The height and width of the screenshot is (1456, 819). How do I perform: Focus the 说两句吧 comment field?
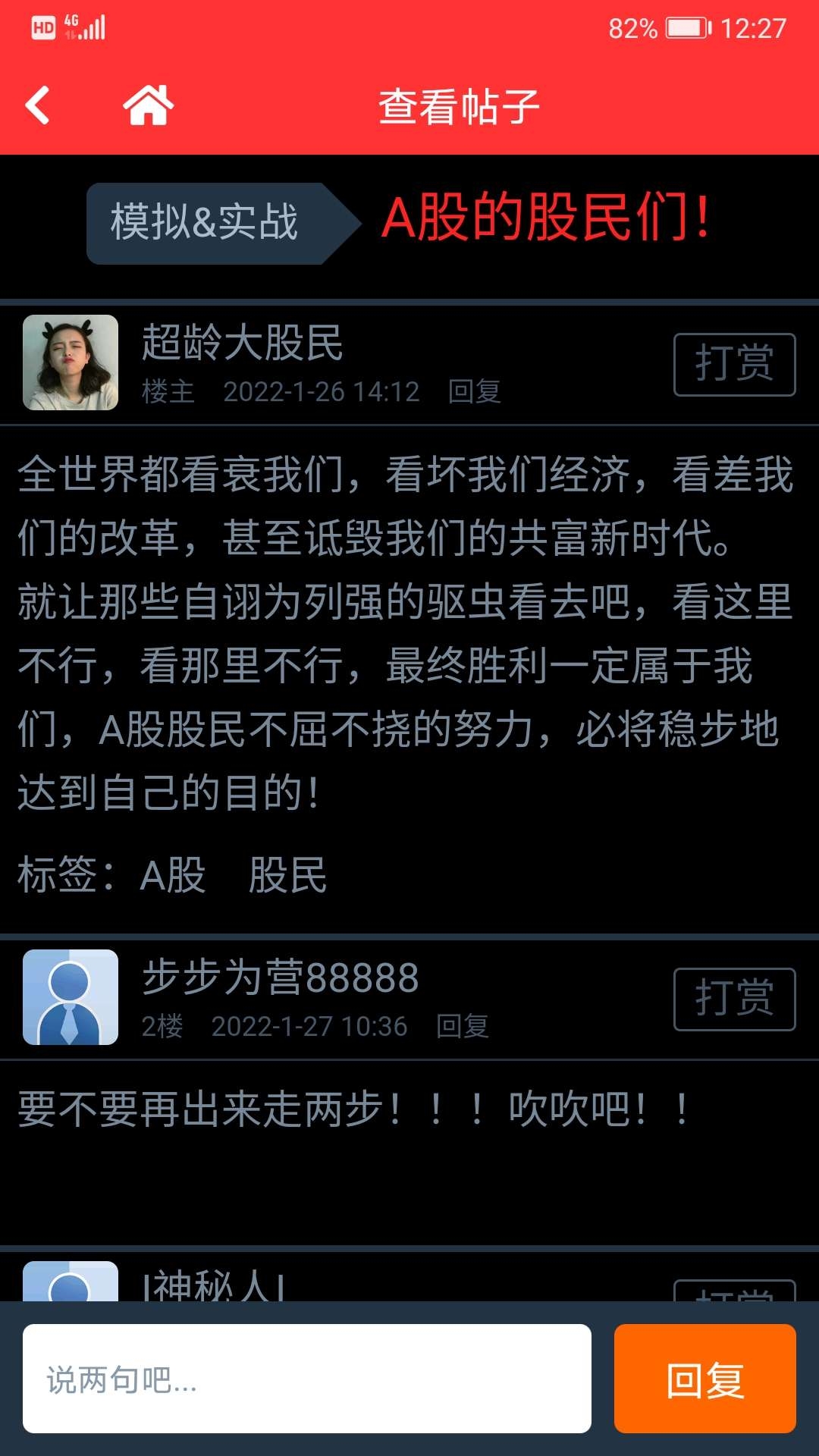click(x=307, y=1379)
